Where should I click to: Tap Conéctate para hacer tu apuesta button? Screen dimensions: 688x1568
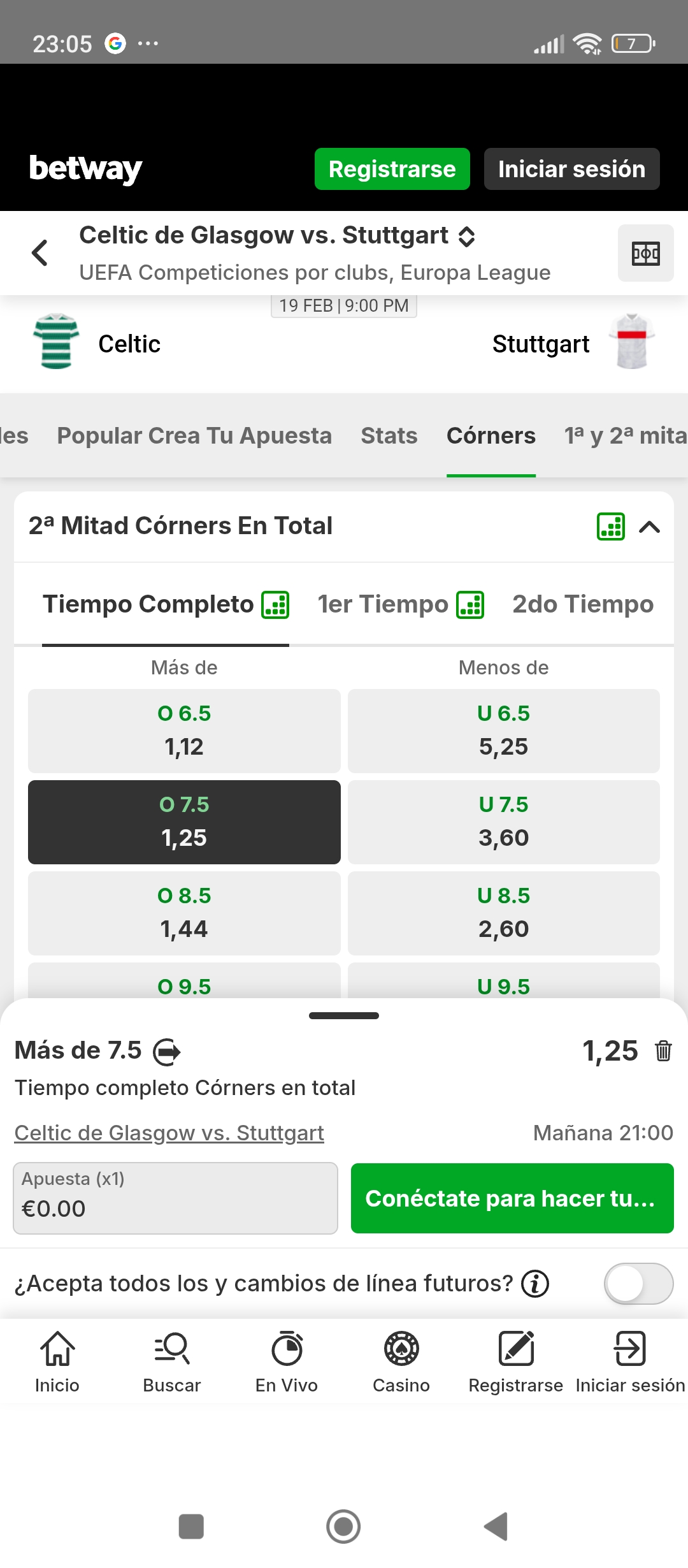[x=512, y=1198]
